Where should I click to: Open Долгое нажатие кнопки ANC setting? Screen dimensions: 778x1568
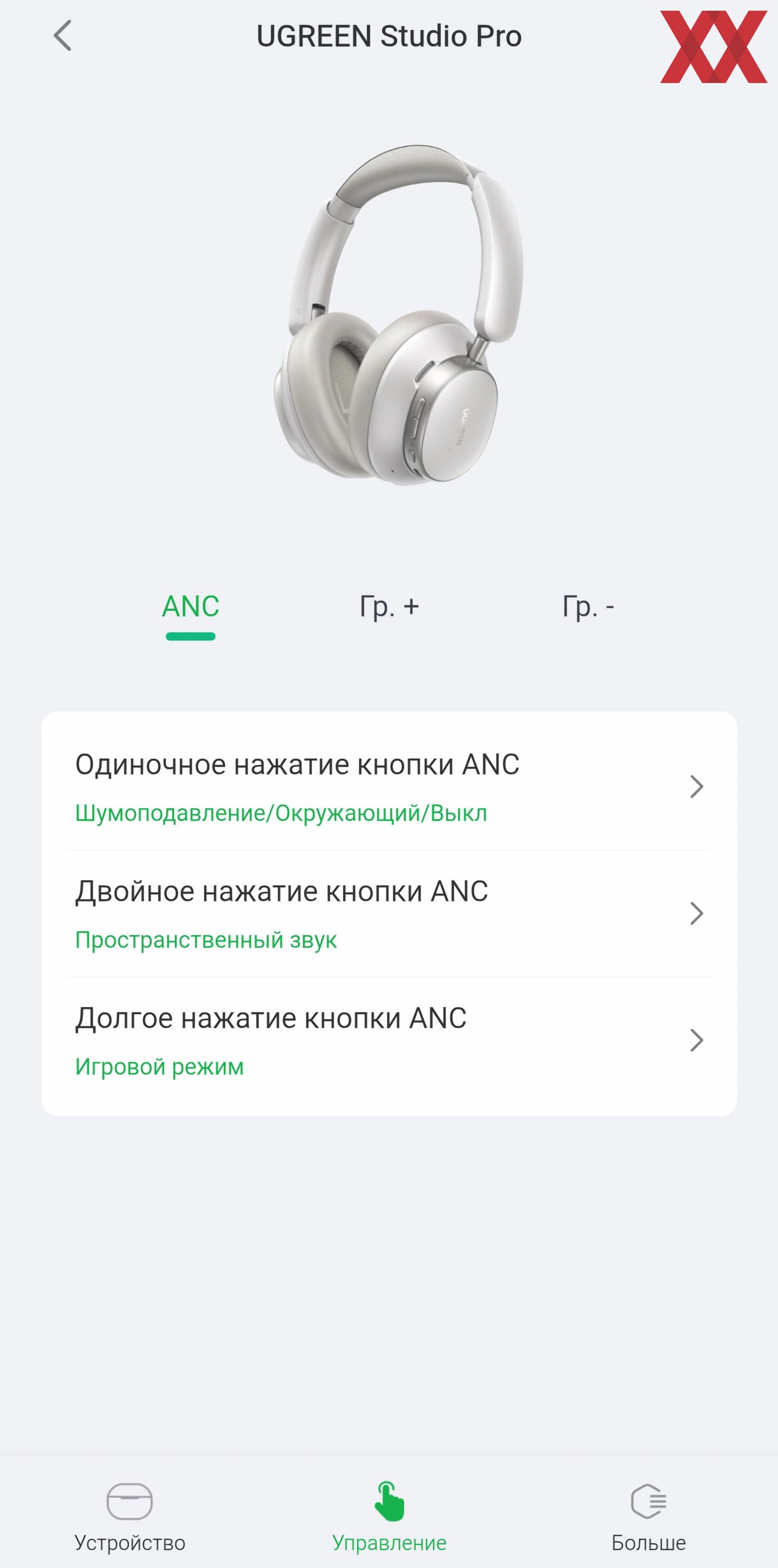tap(388, 1040)
